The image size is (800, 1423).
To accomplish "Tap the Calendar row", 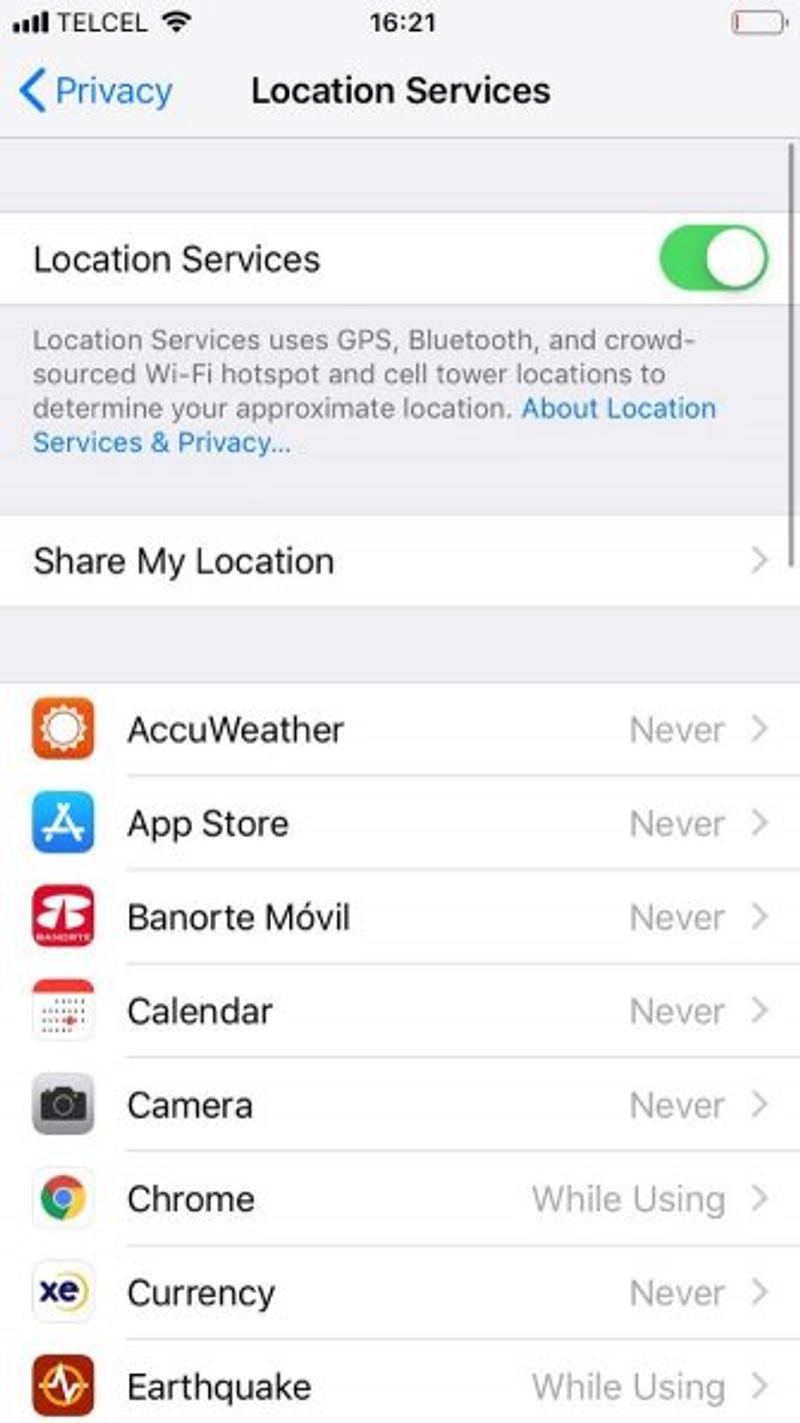I will 400,1011.
